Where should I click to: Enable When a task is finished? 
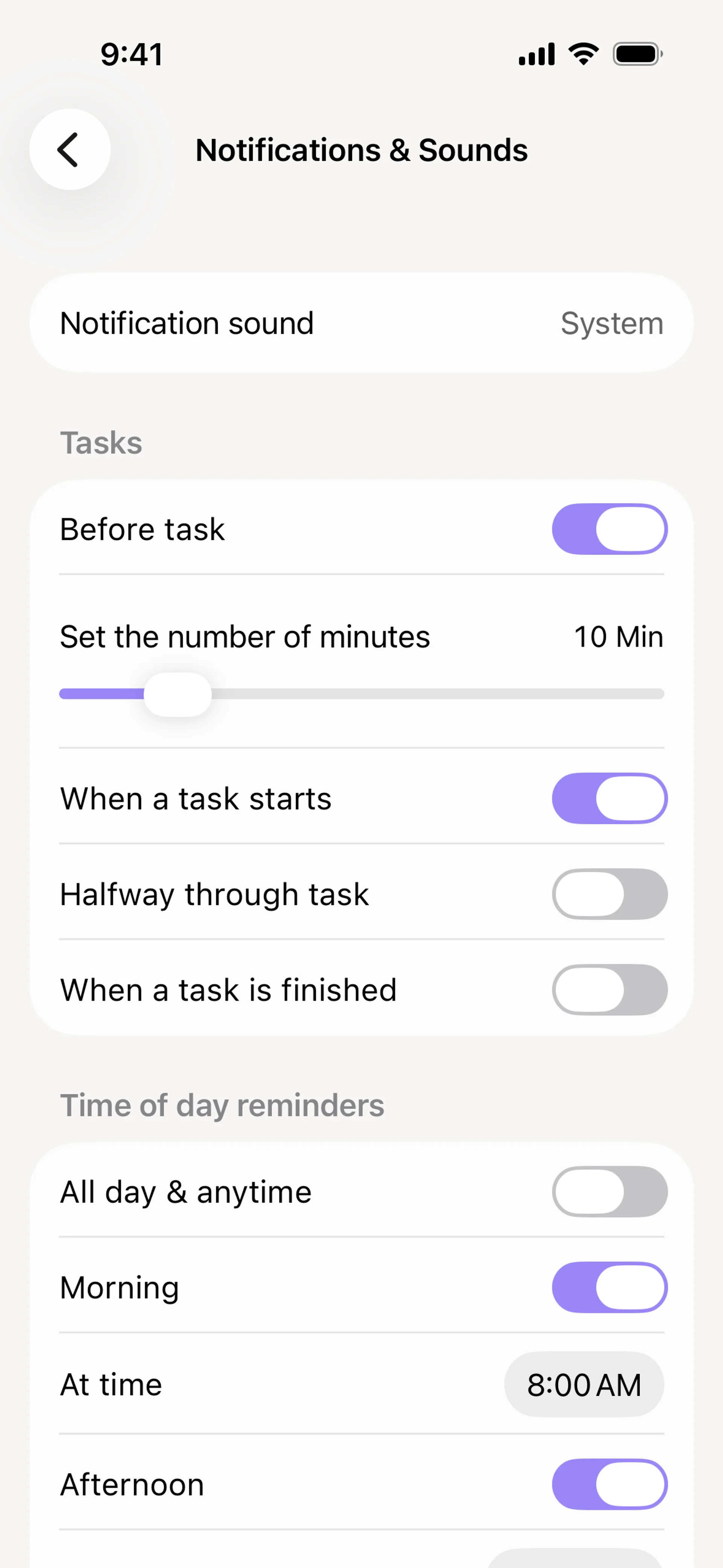click(x=609, y=990)
